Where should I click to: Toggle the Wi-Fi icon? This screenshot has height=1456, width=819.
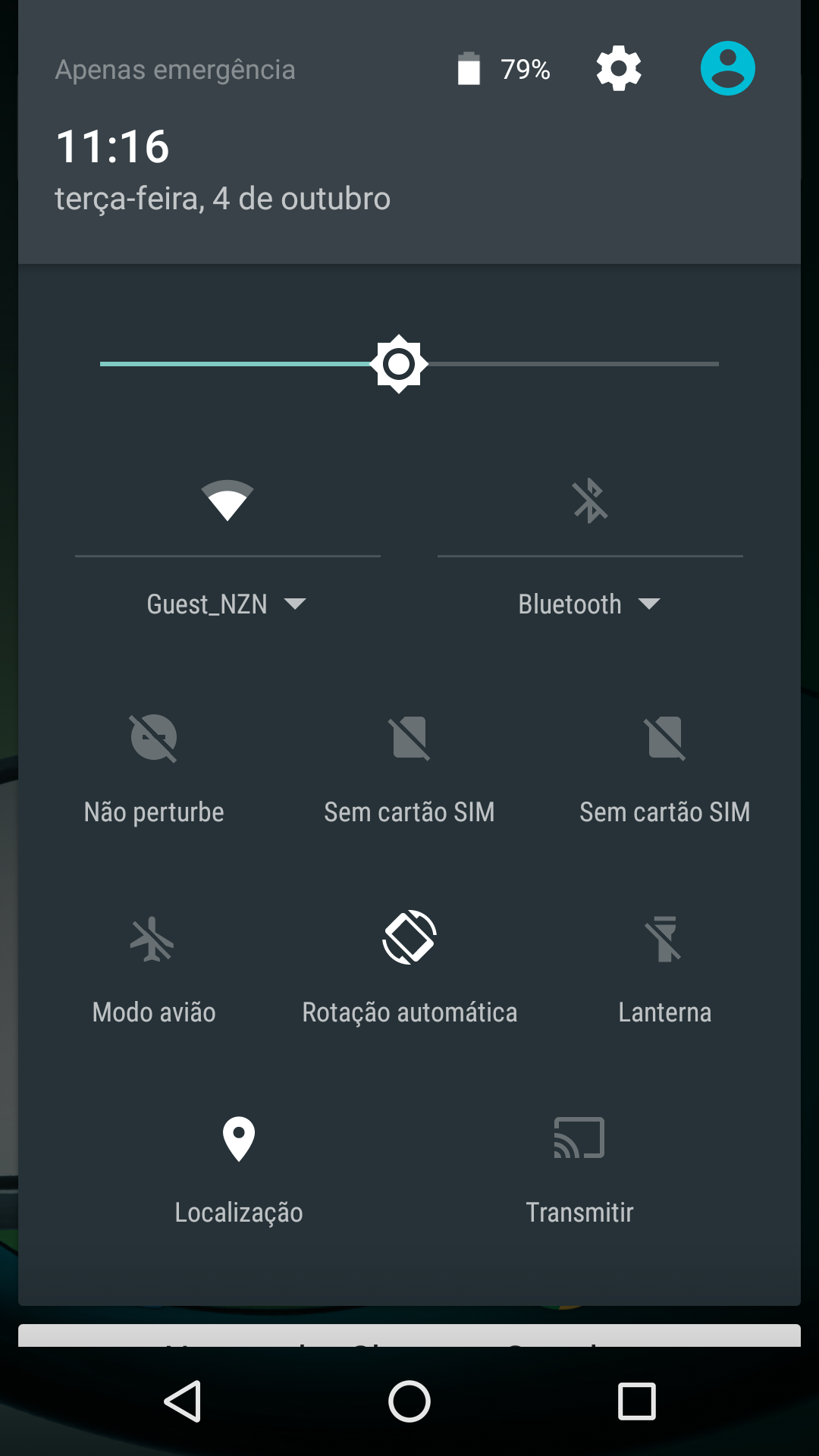tap(227, 500)
